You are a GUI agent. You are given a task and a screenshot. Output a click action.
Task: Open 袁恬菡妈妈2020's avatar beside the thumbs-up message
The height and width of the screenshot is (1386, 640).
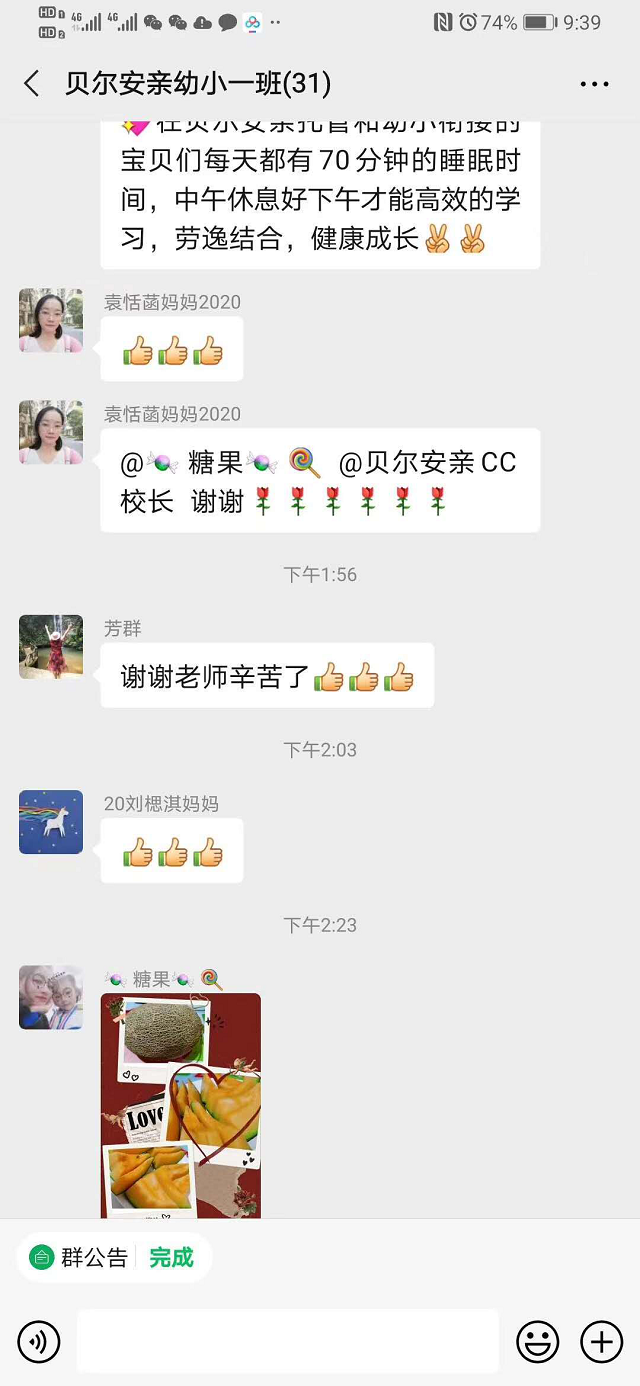click(51, 321)
